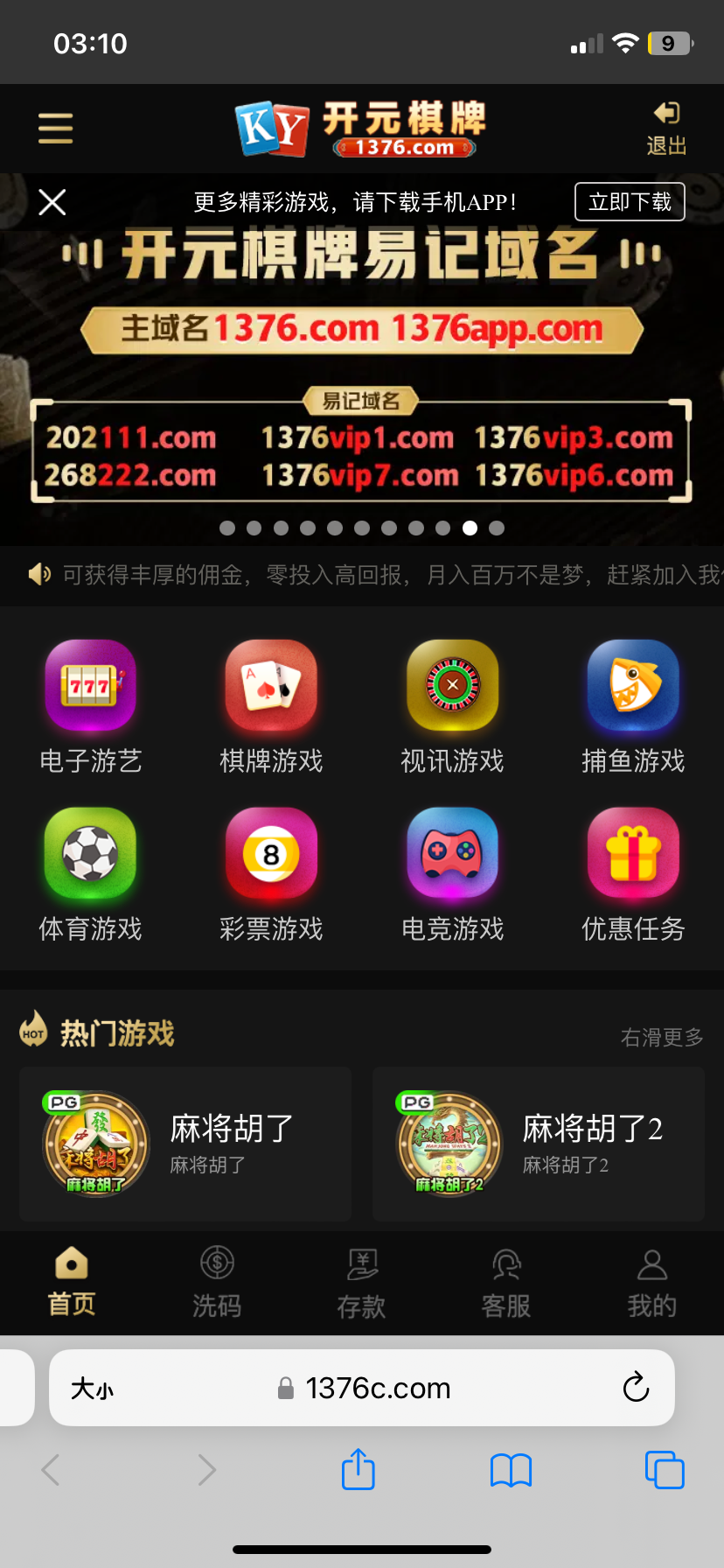Tap the 退出 logout icon
The image size is (724, 1568).
[666, 128]
